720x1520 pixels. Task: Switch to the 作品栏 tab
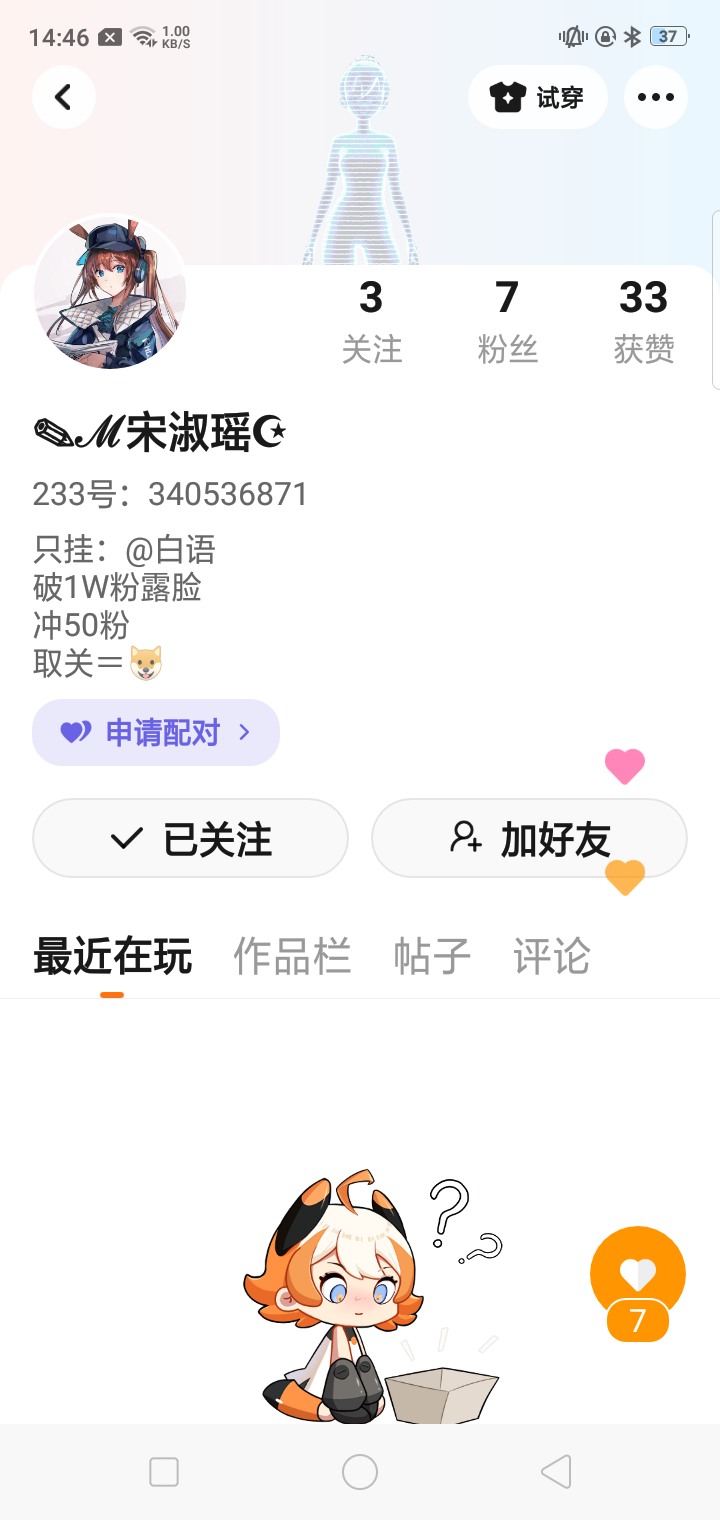tap(292, 957)
